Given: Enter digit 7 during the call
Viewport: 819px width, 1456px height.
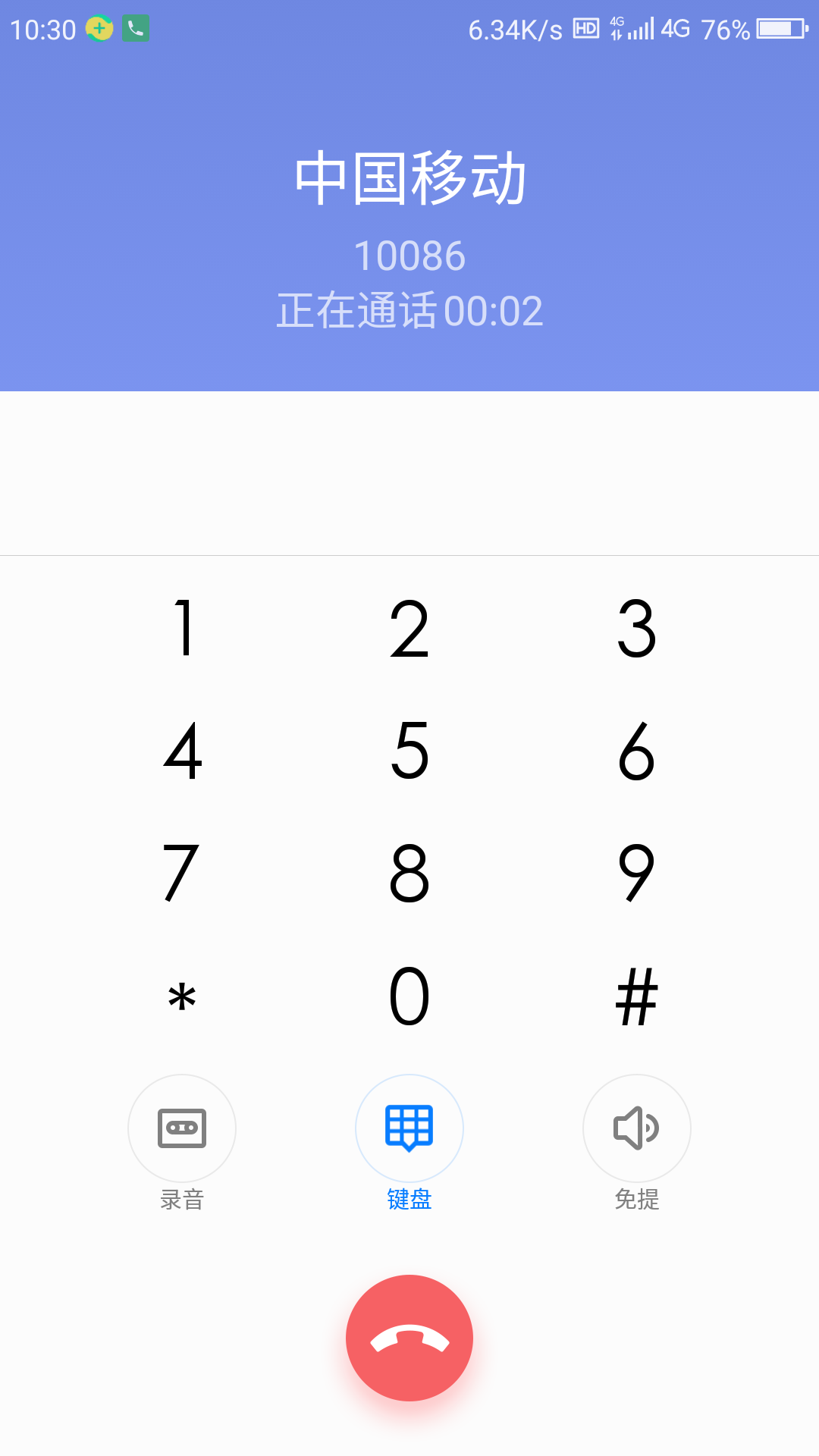Looking at the screenshot, I should click(x=183, y=873).
